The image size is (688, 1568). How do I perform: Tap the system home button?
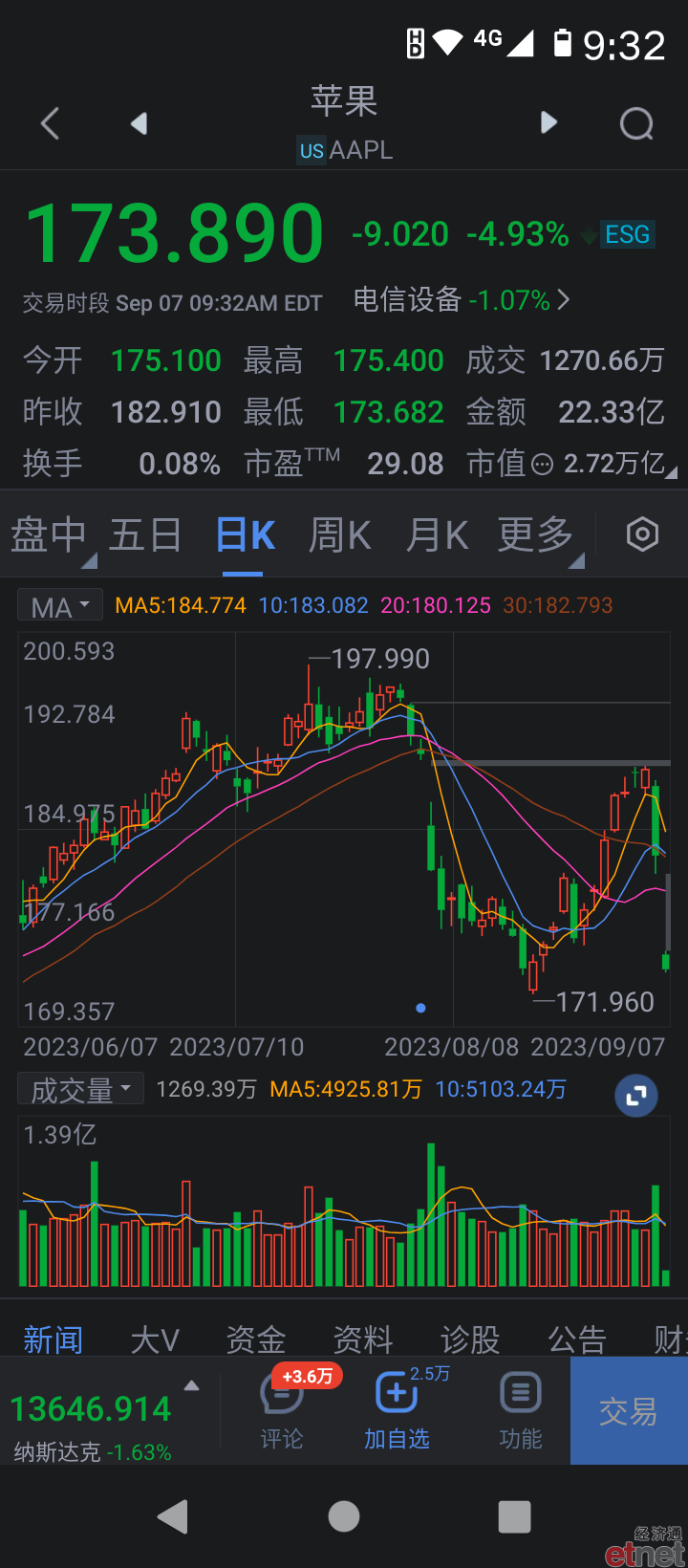[x=344, y=1516]
